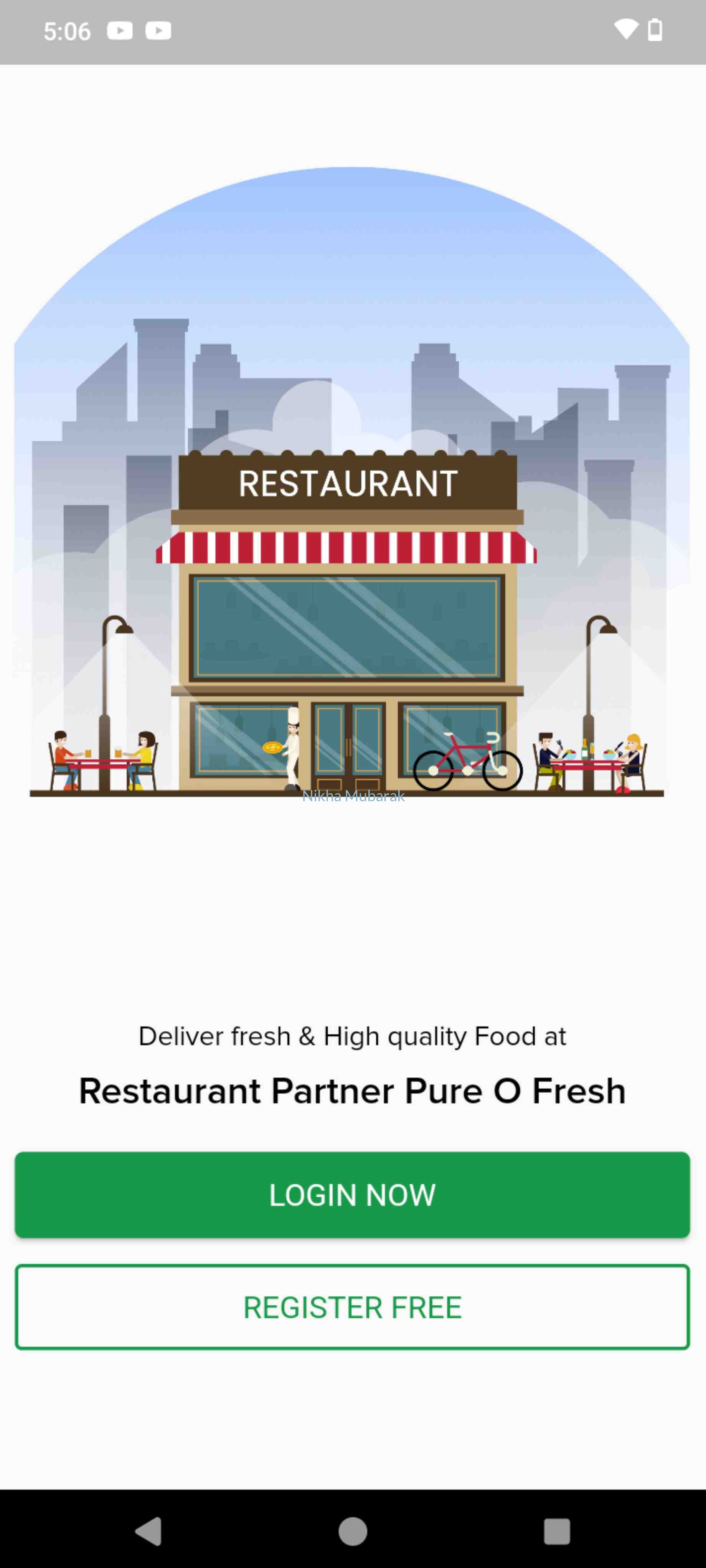Select REGISTER FREE to sign up
Screen dimensions: 706x1568
tap(352, 1307)
